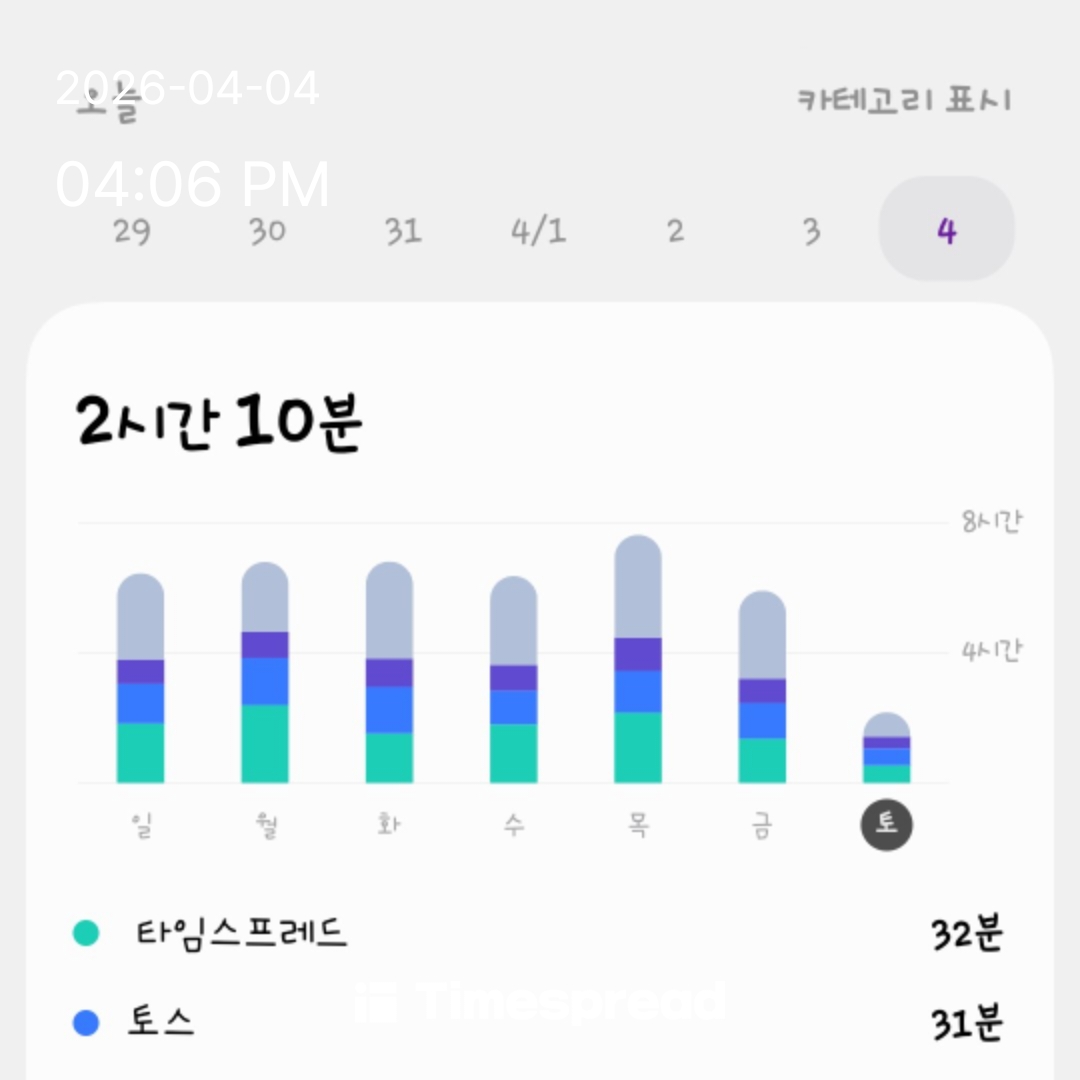The image size is (1080, 1080).
Task: Select date 29 in the date strip
Action: [132, 231]
